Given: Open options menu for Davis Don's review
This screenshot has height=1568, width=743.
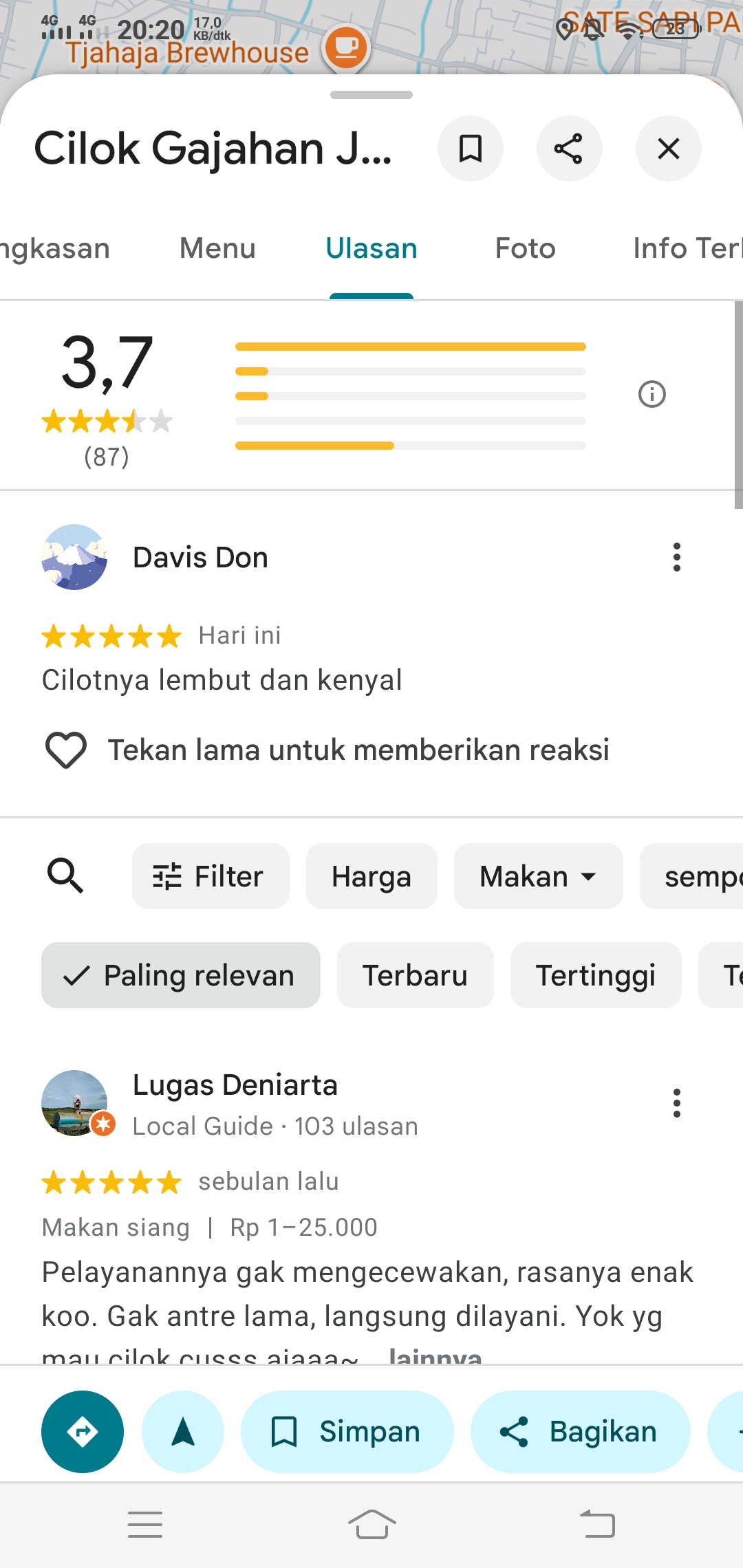Looking at the screenshot, I should point(677,557).
